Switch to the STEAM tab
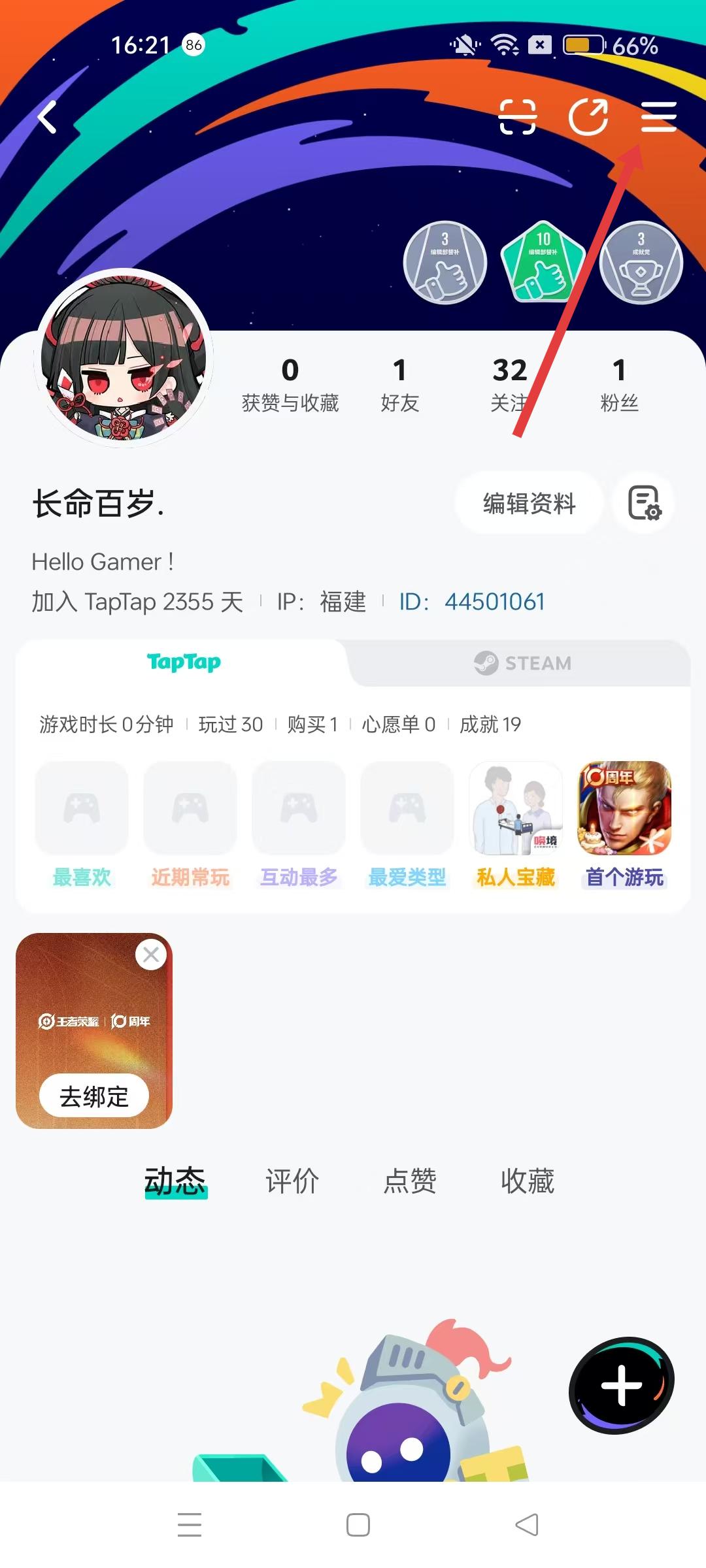706x1568 pixels. tap(523, 663)
